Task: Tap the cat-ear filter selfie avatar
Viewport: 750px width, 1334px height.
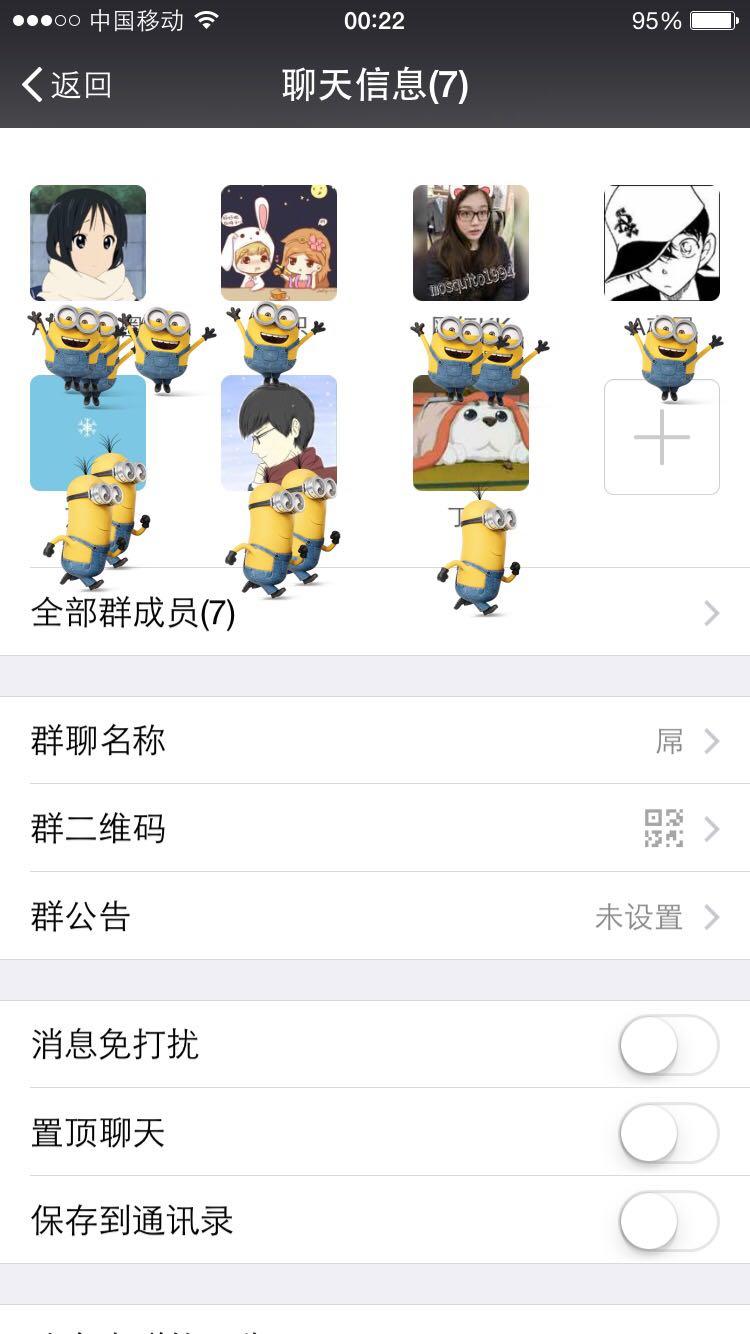Action: 470,242
